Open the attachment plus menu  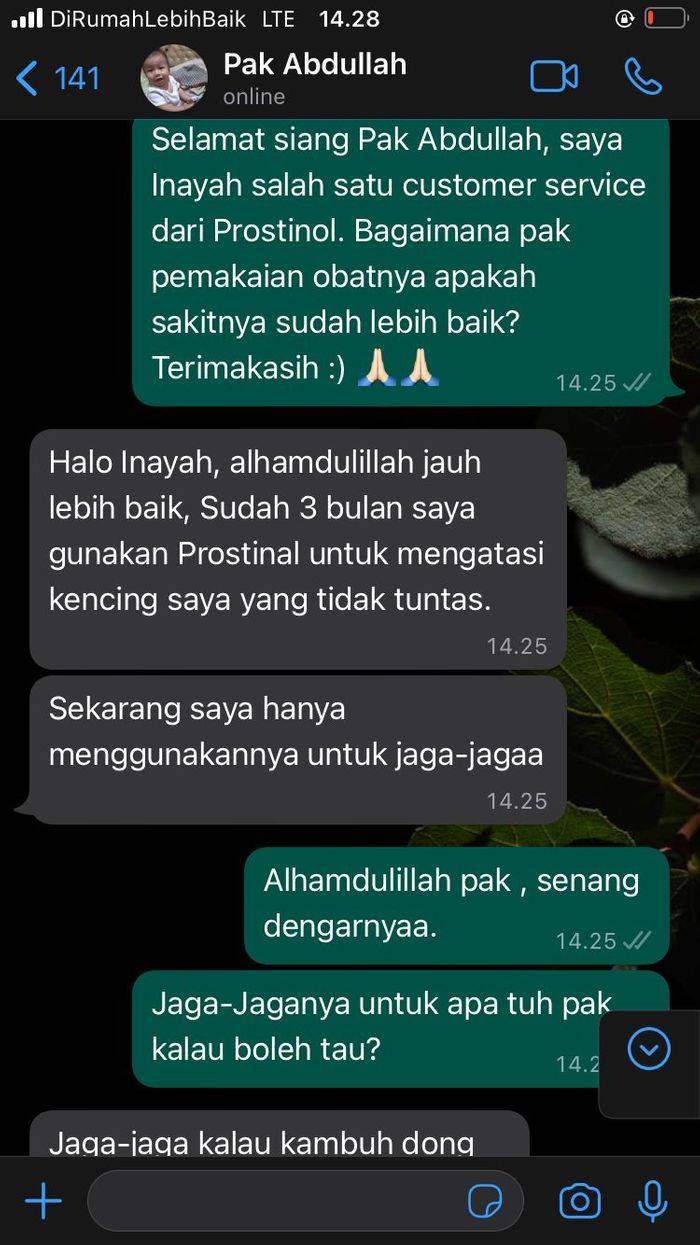click(x=42, y=1201)
